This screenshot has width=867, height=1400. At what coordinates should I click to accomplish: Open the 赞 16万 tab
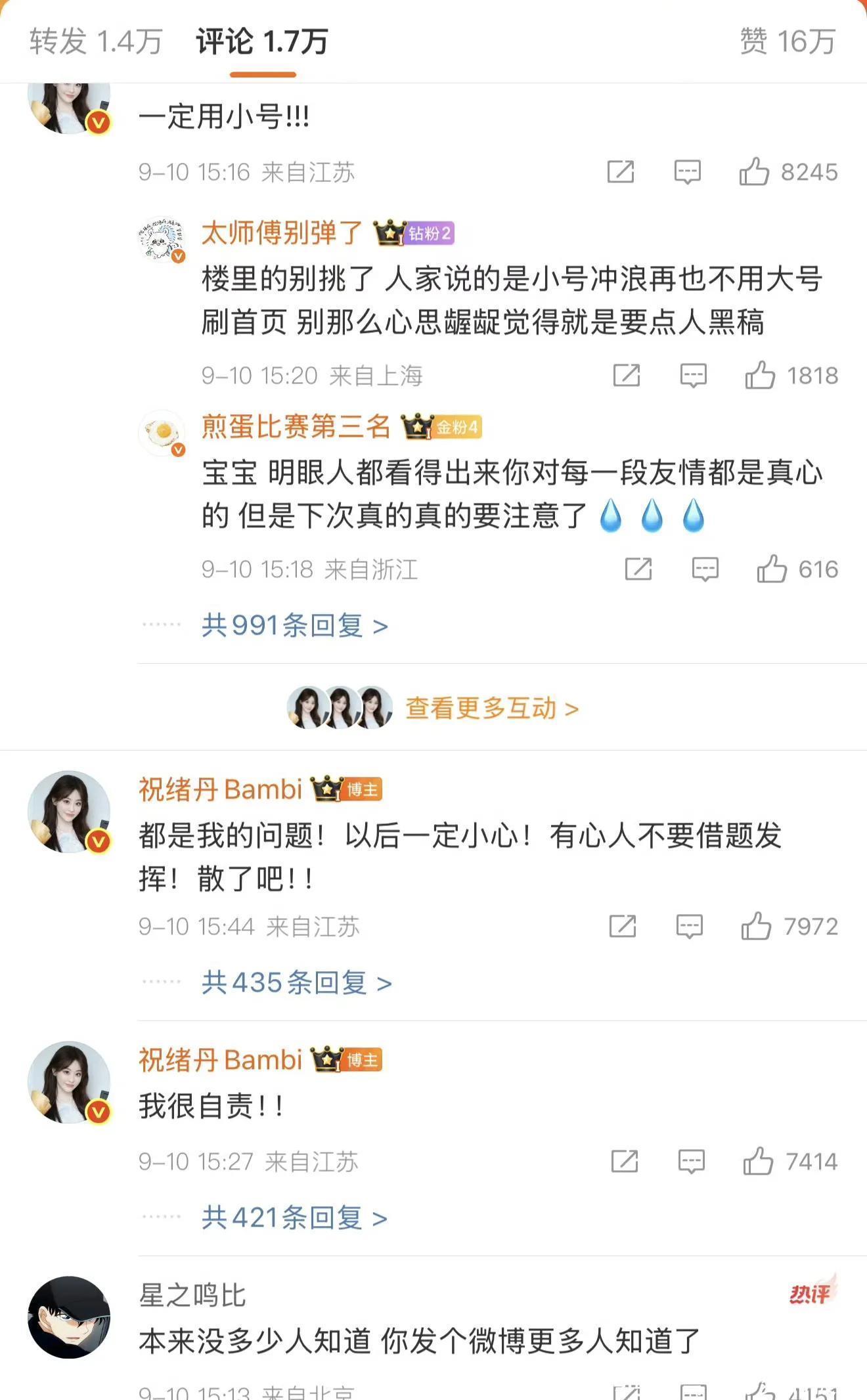pyautogui.click(x=787, y=41)
